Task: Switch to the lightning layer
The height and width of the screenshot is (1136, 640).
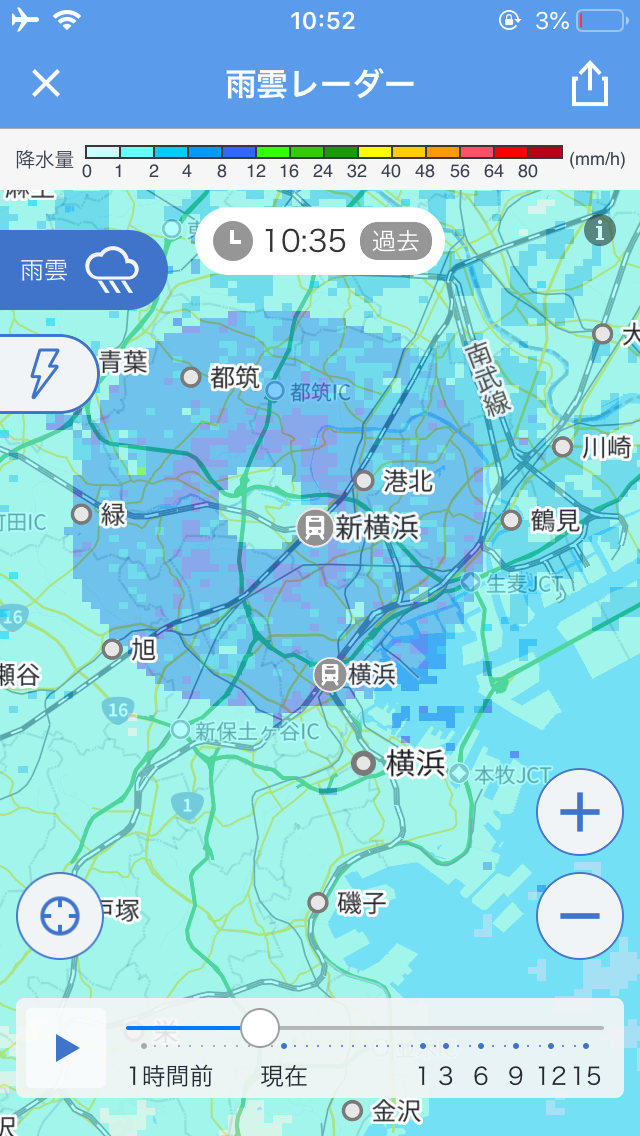Action: (x=46, y=374)
